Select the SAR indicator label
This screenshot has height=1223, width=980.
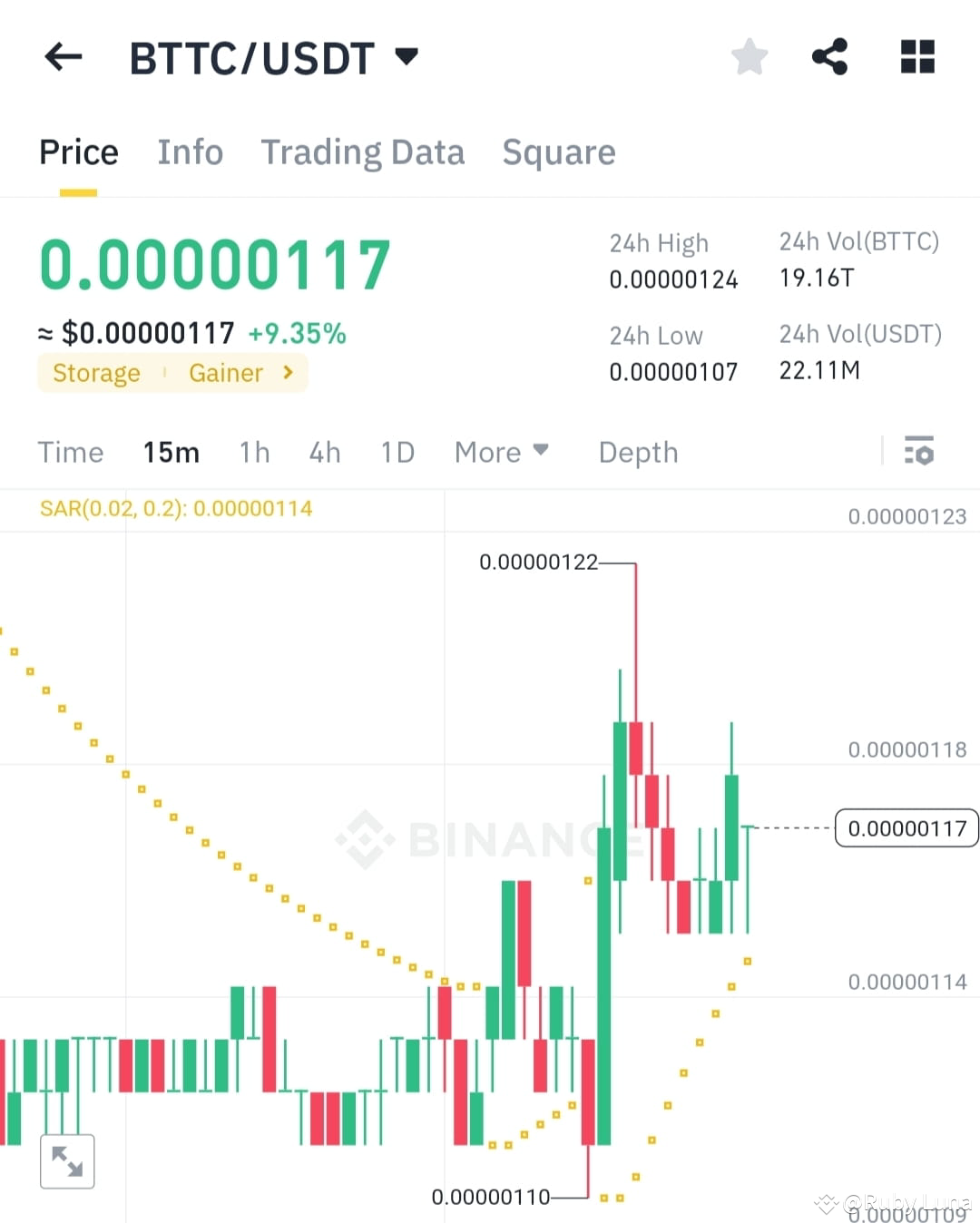(175, 509)
